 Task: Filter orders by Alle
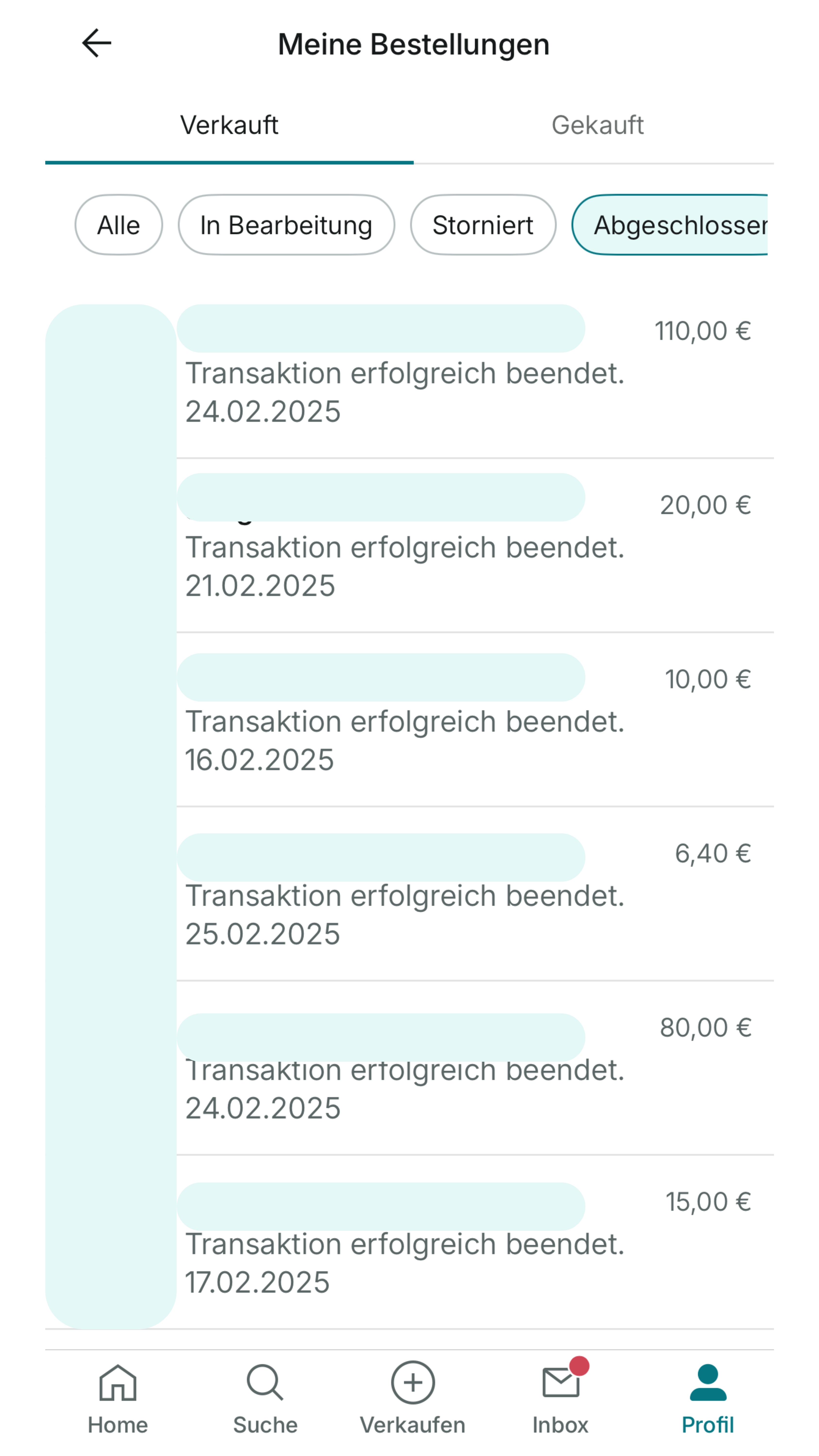click(x=119, y=225)
